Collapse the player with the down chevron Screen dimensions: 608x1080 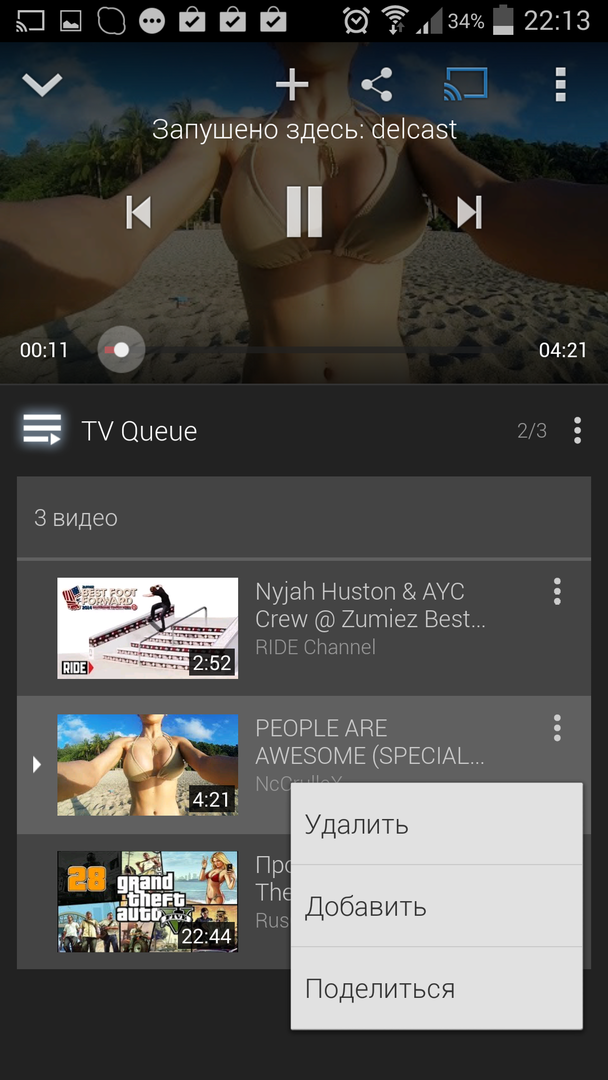42,86
